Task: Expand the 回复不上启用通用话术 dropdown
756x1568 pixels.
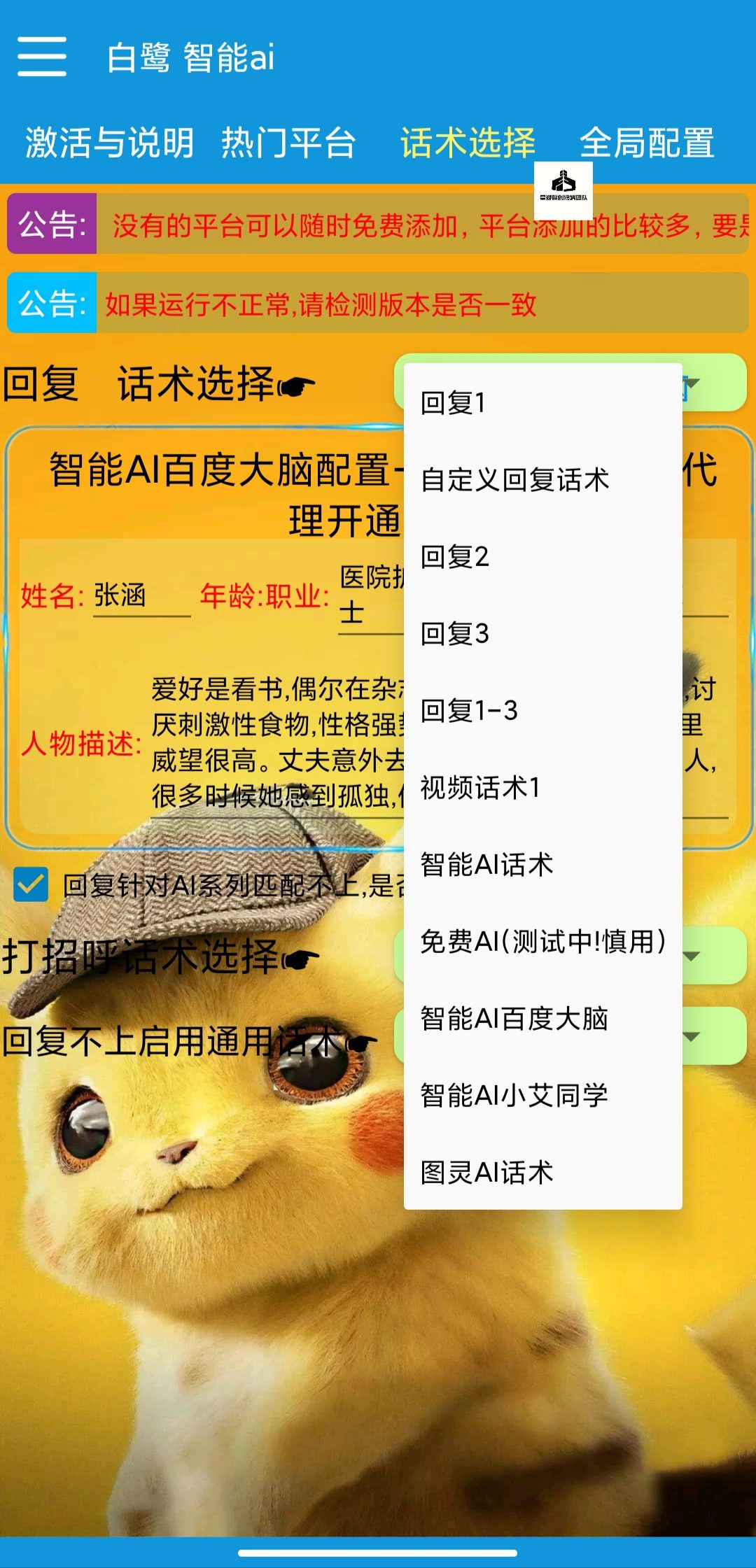Action: tap(714, 1036)
